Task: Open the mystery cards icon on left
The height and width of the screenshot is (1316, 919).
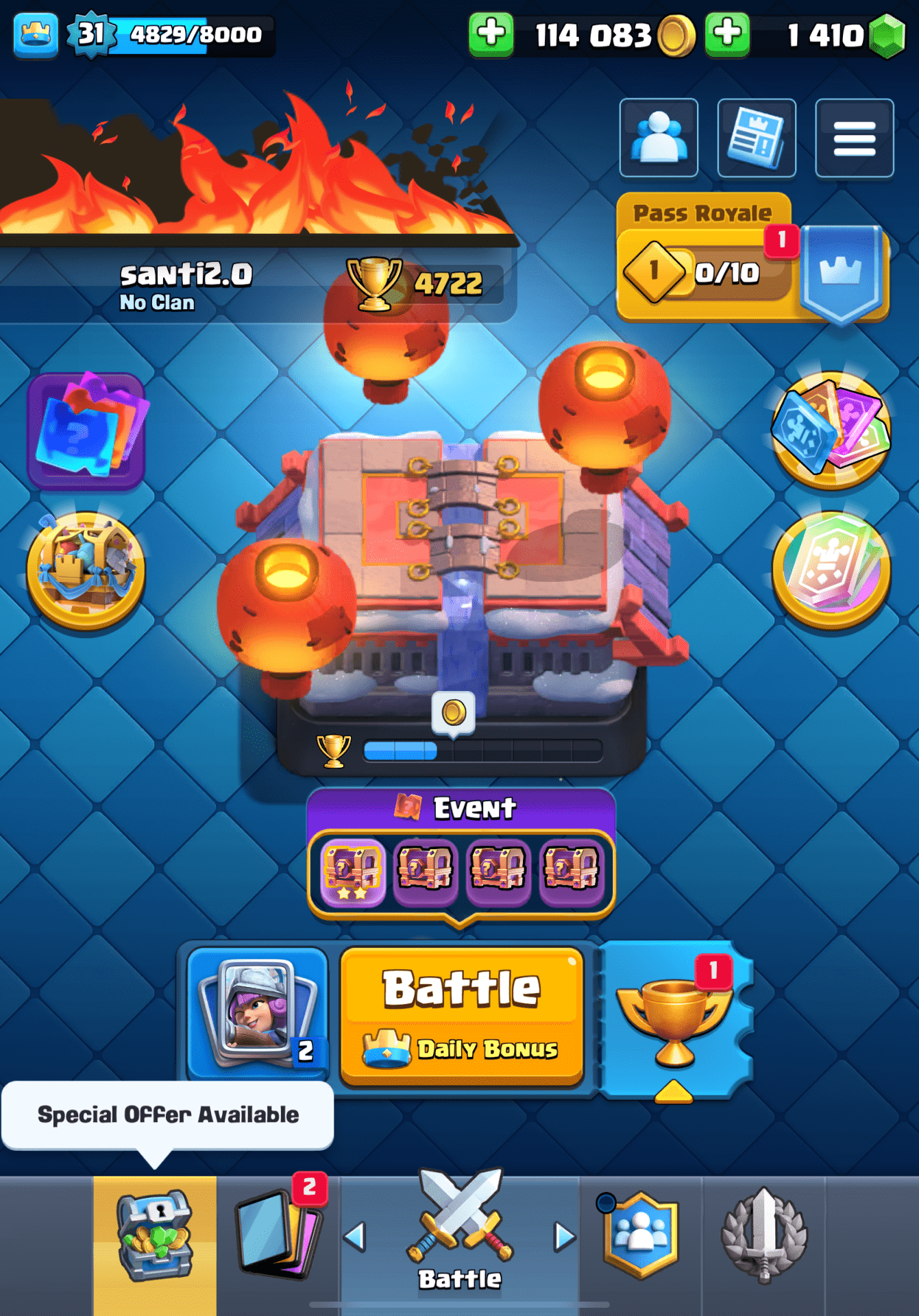Action: tap(86, 430)
